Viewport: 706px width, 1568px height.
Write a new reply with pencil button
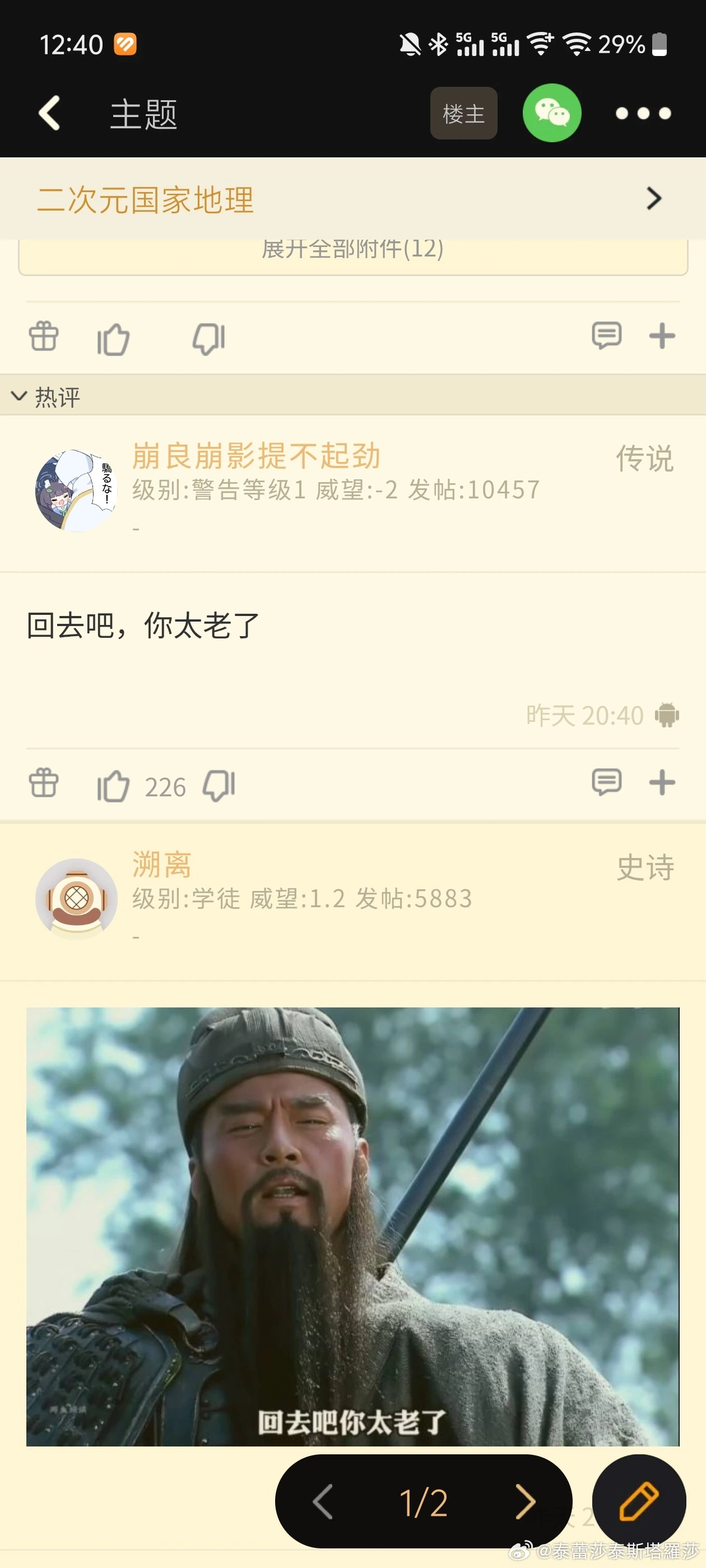tap(638, 1501)
